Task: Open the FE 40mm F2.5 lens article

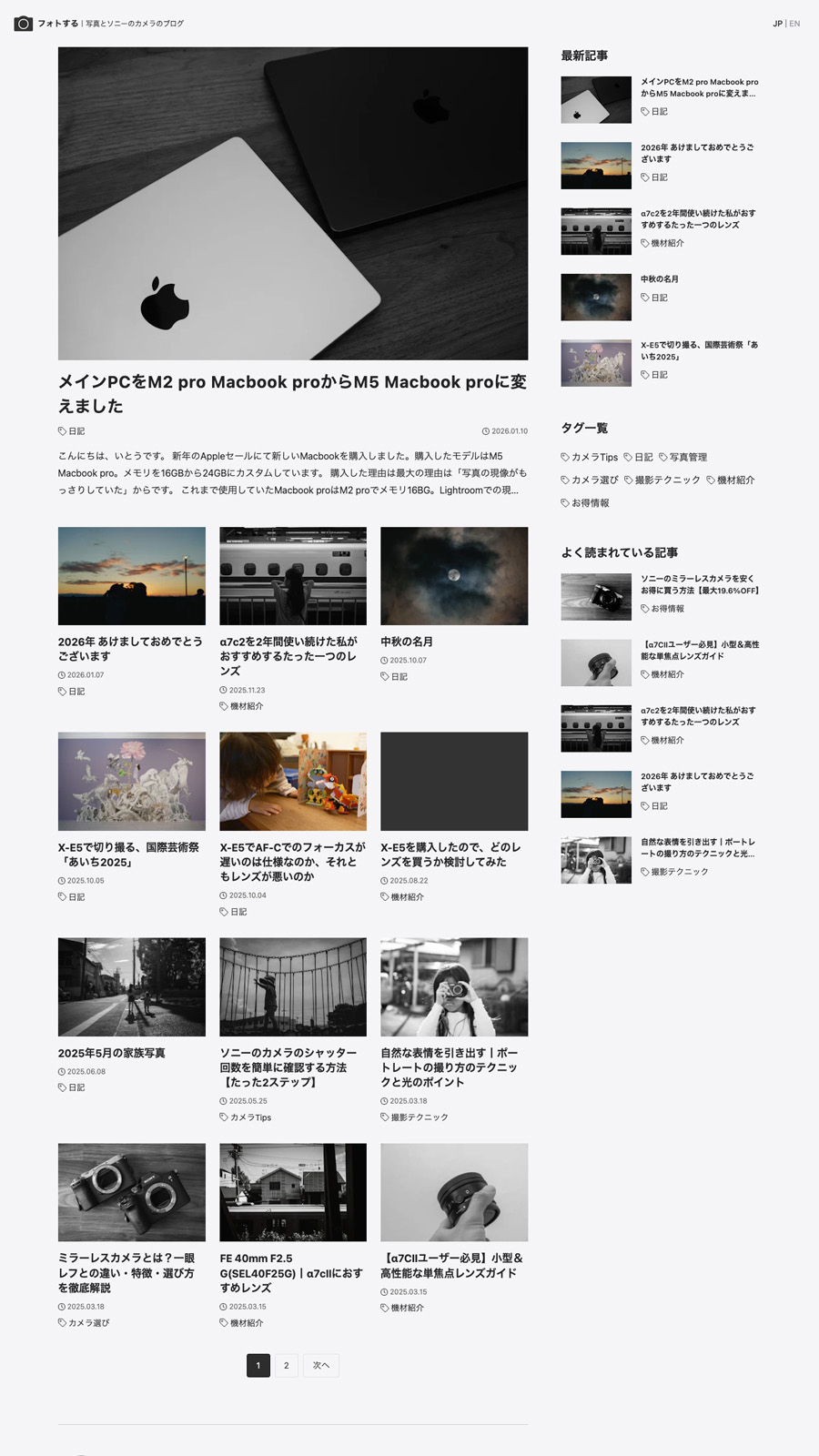Action: (292, 1272)
